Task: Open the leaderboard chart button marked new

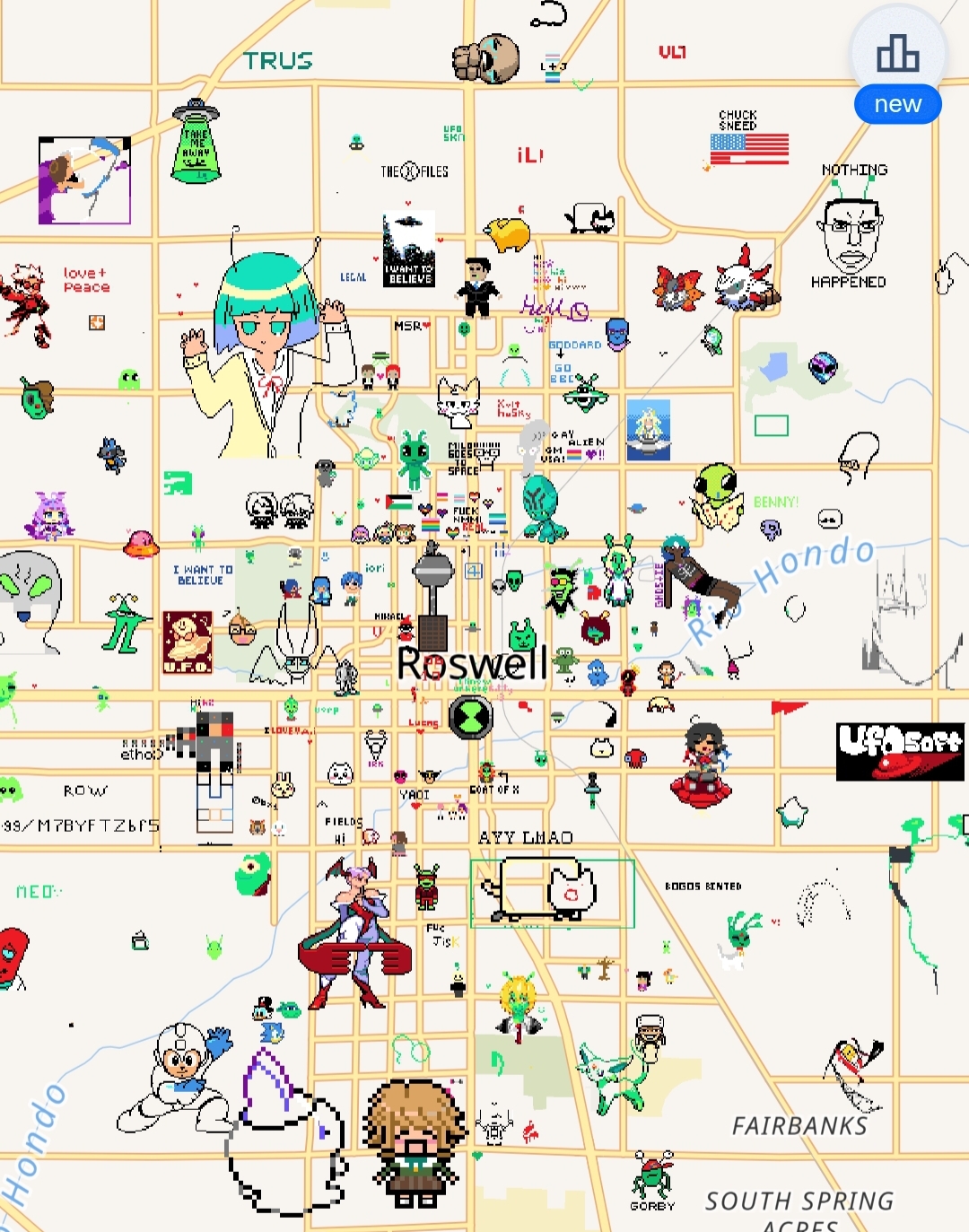Action: point(897,56)
